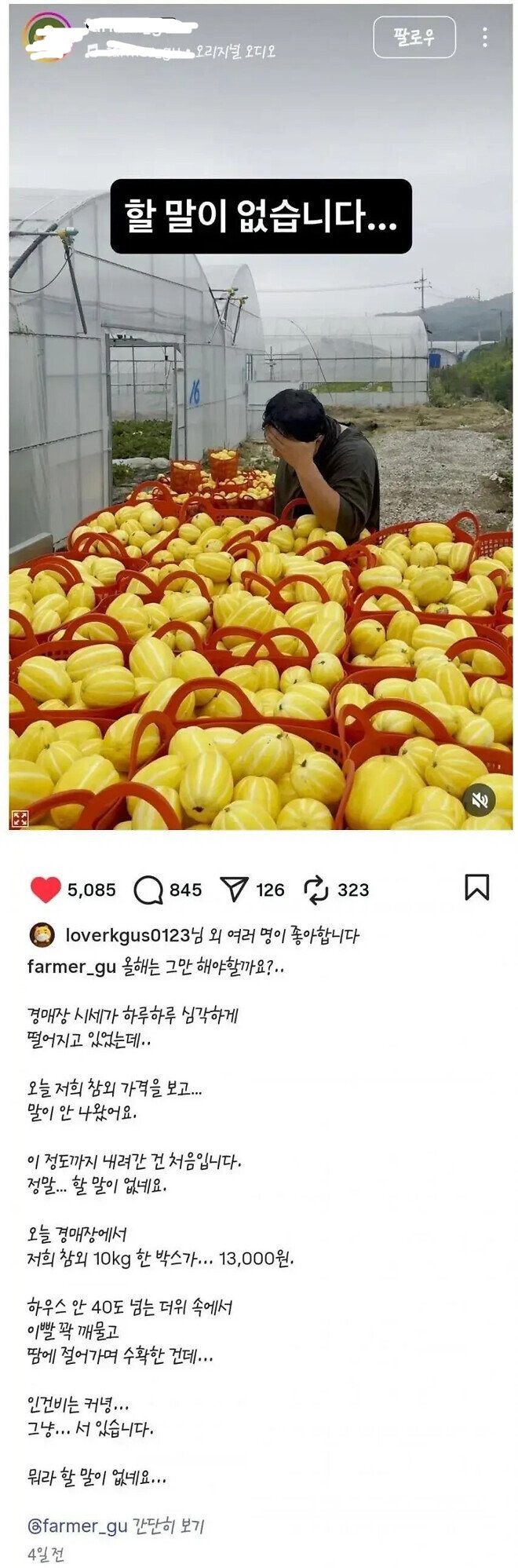Share the post with the paper plane icon
The image size is (518, 1568).
(234, 890)
